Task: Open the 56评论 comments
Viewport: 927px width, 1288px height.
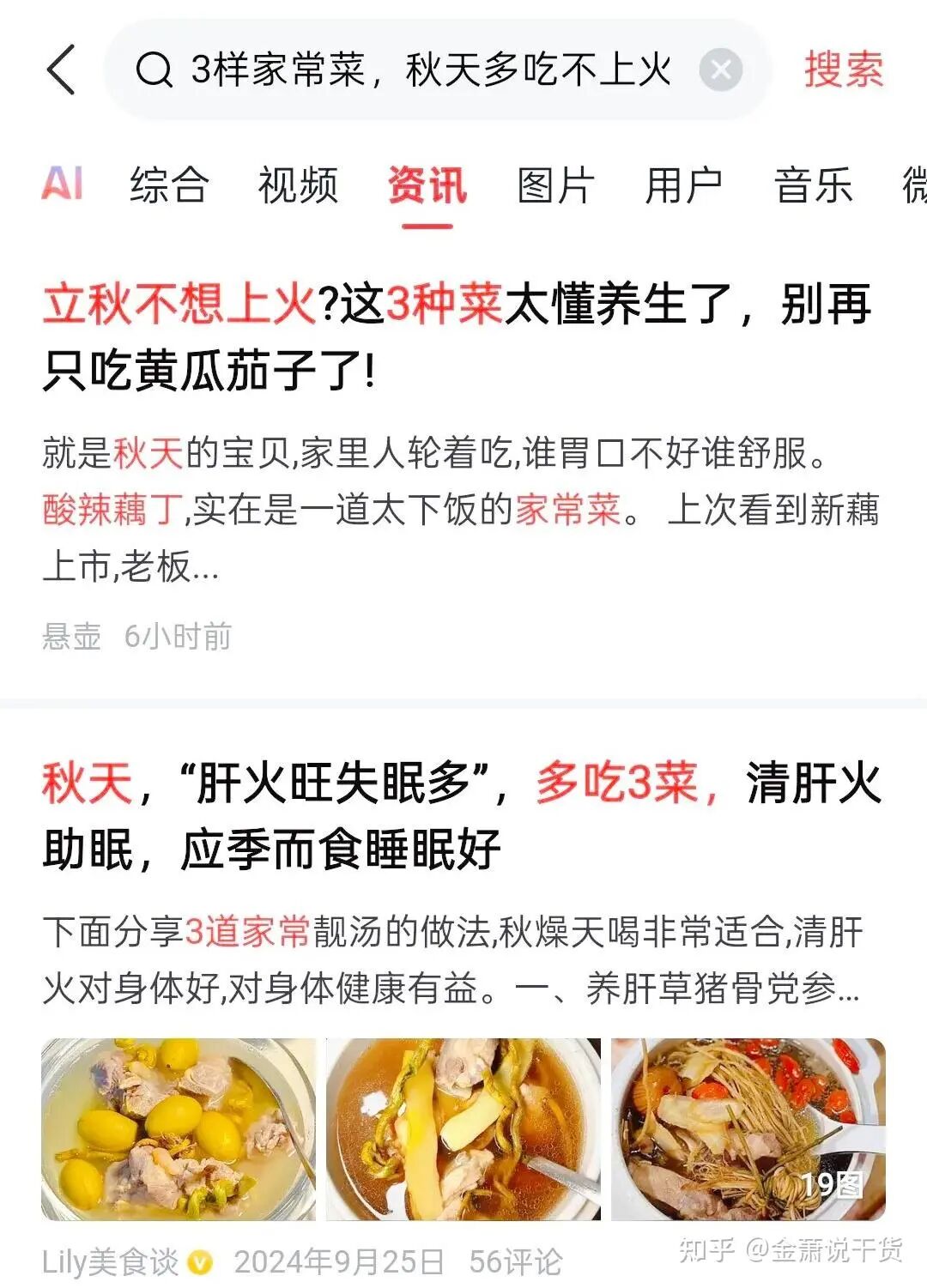Action: click(515, 1262)
